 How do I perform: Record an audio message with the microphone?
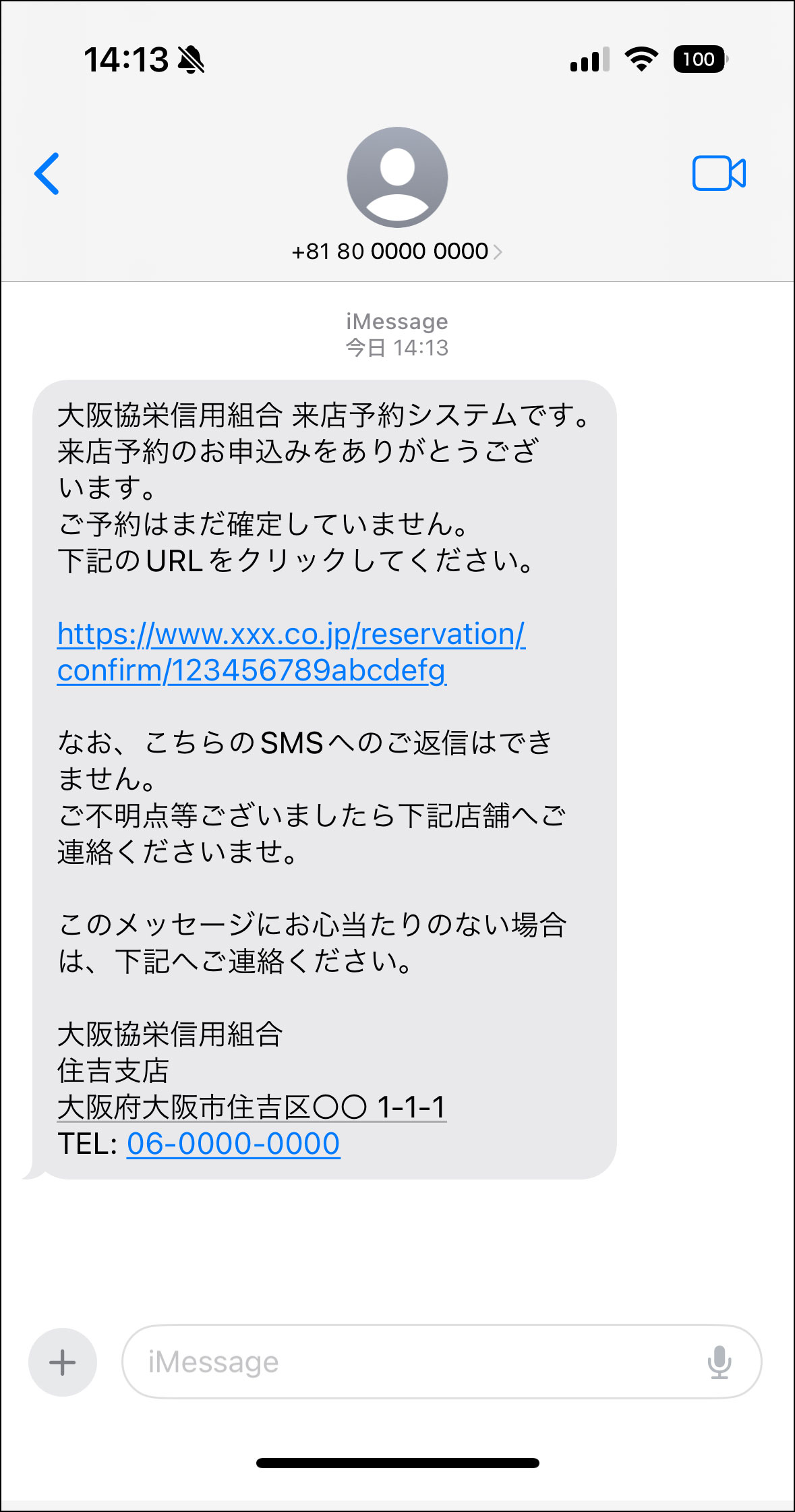click(x=719, y=1362)
